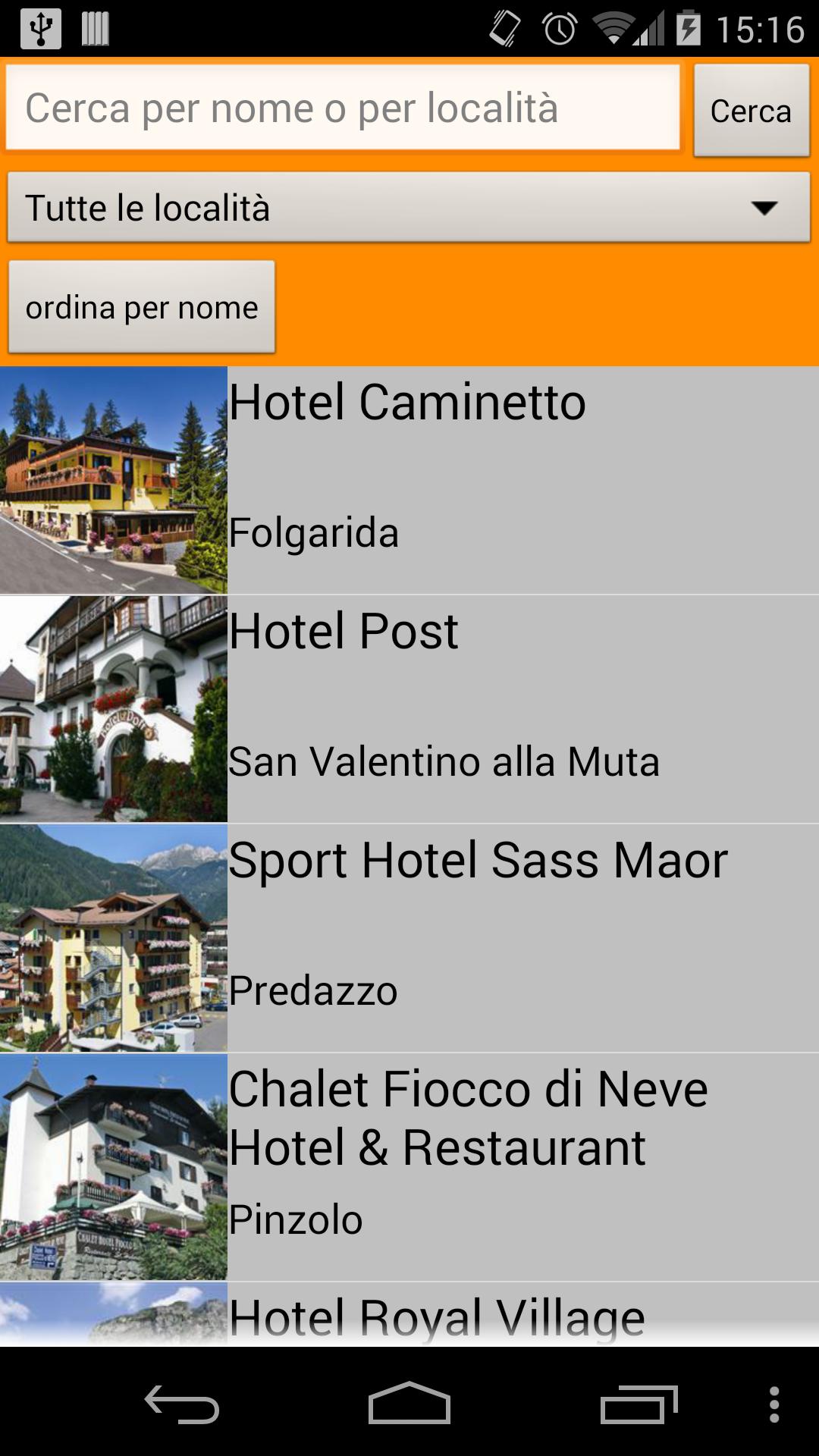Tap the Cerca search button
Screen dimensions: 819x1456
click(751, 111)
